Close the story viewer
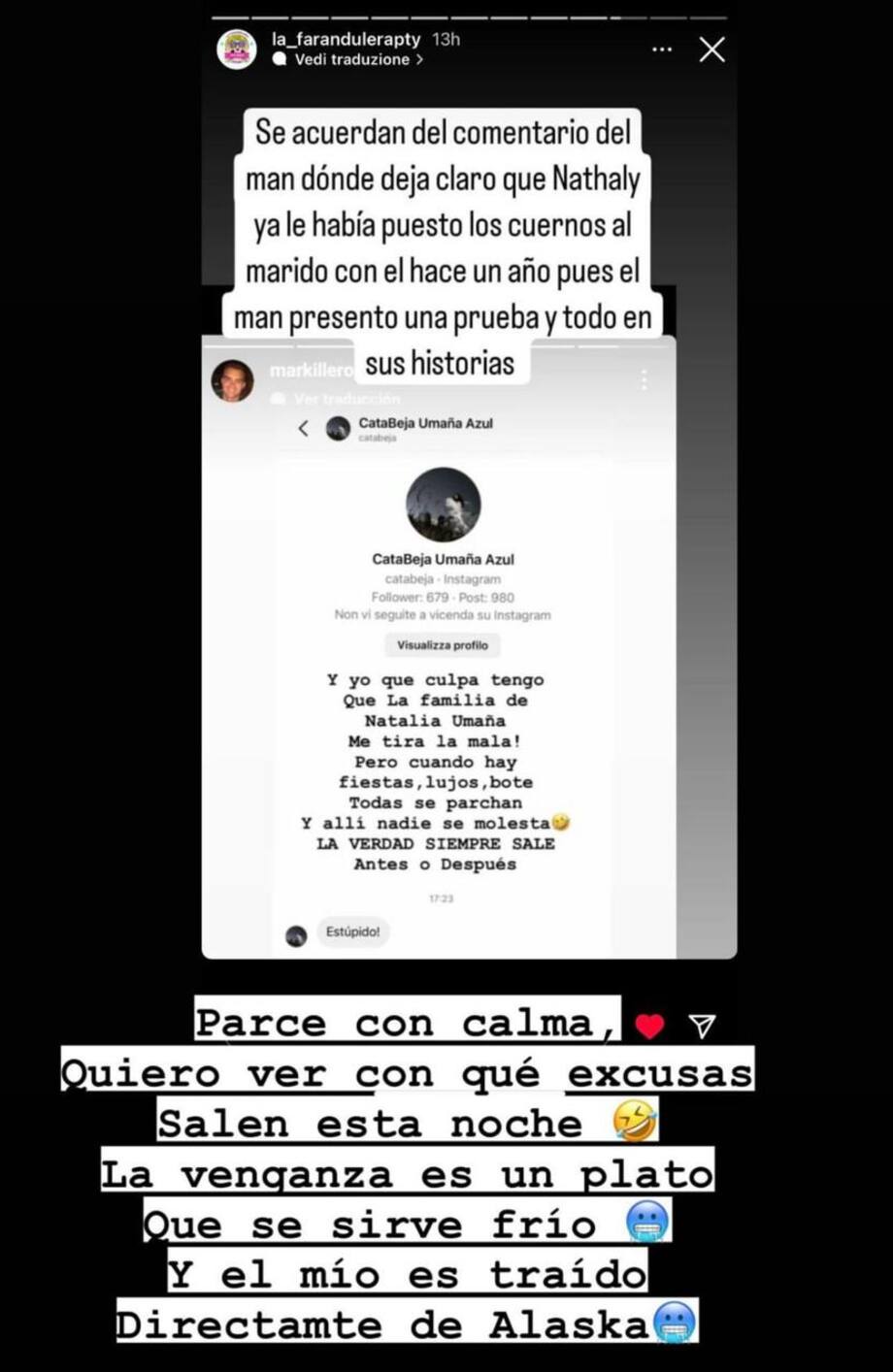 (711, 49)
